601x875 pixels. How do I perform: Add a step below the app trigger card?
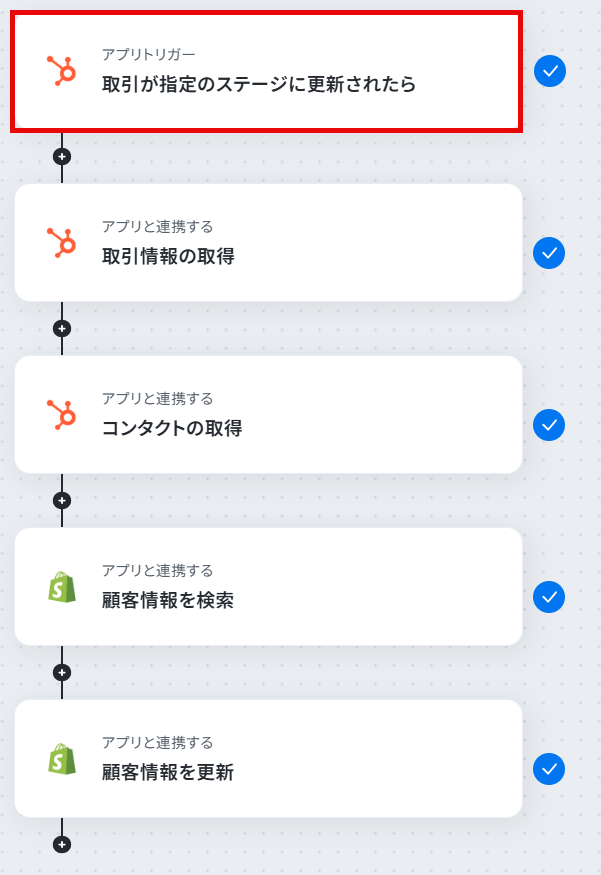(x=62, y=157)
